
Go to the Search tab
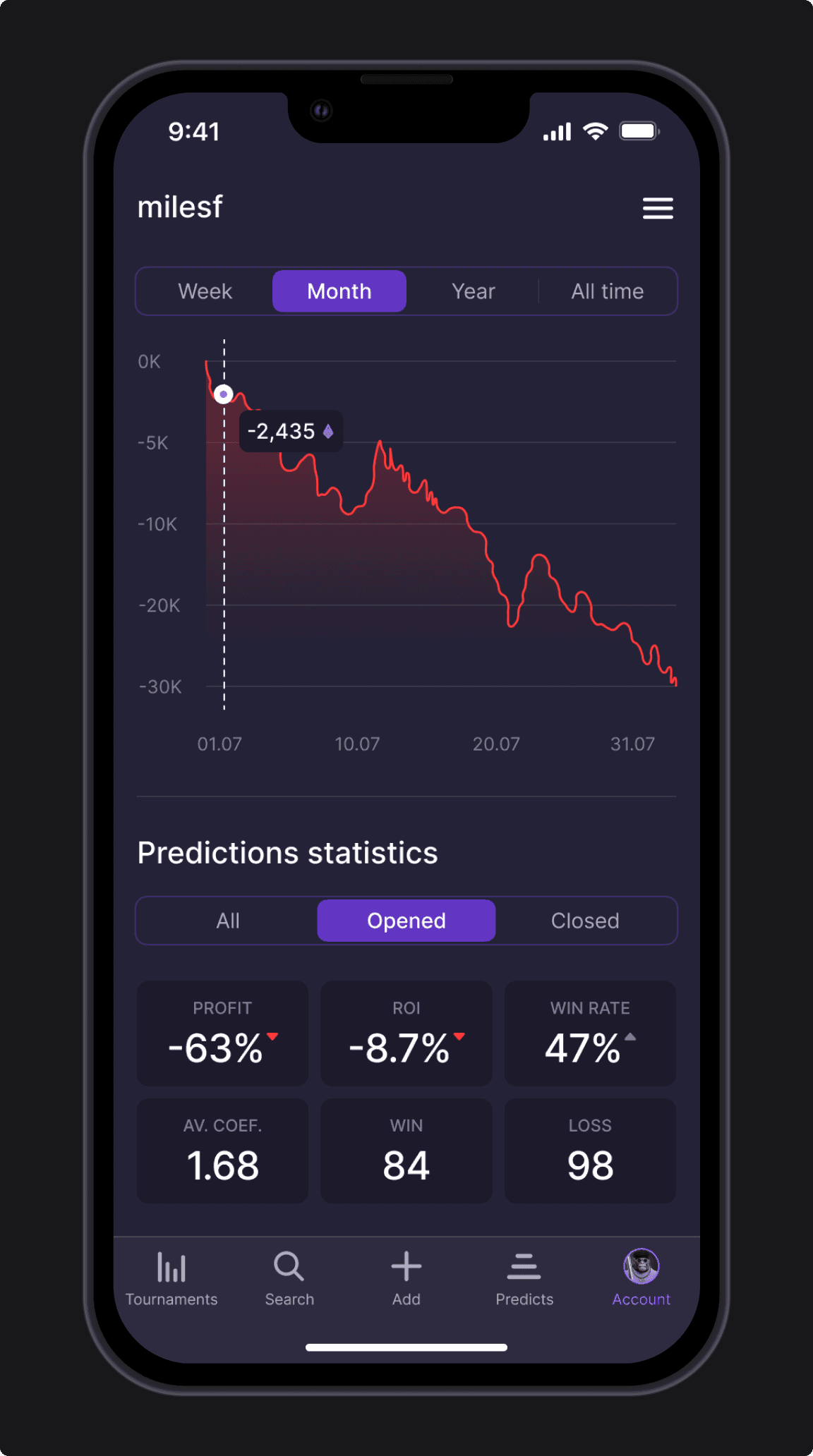tap(289, 1279)
